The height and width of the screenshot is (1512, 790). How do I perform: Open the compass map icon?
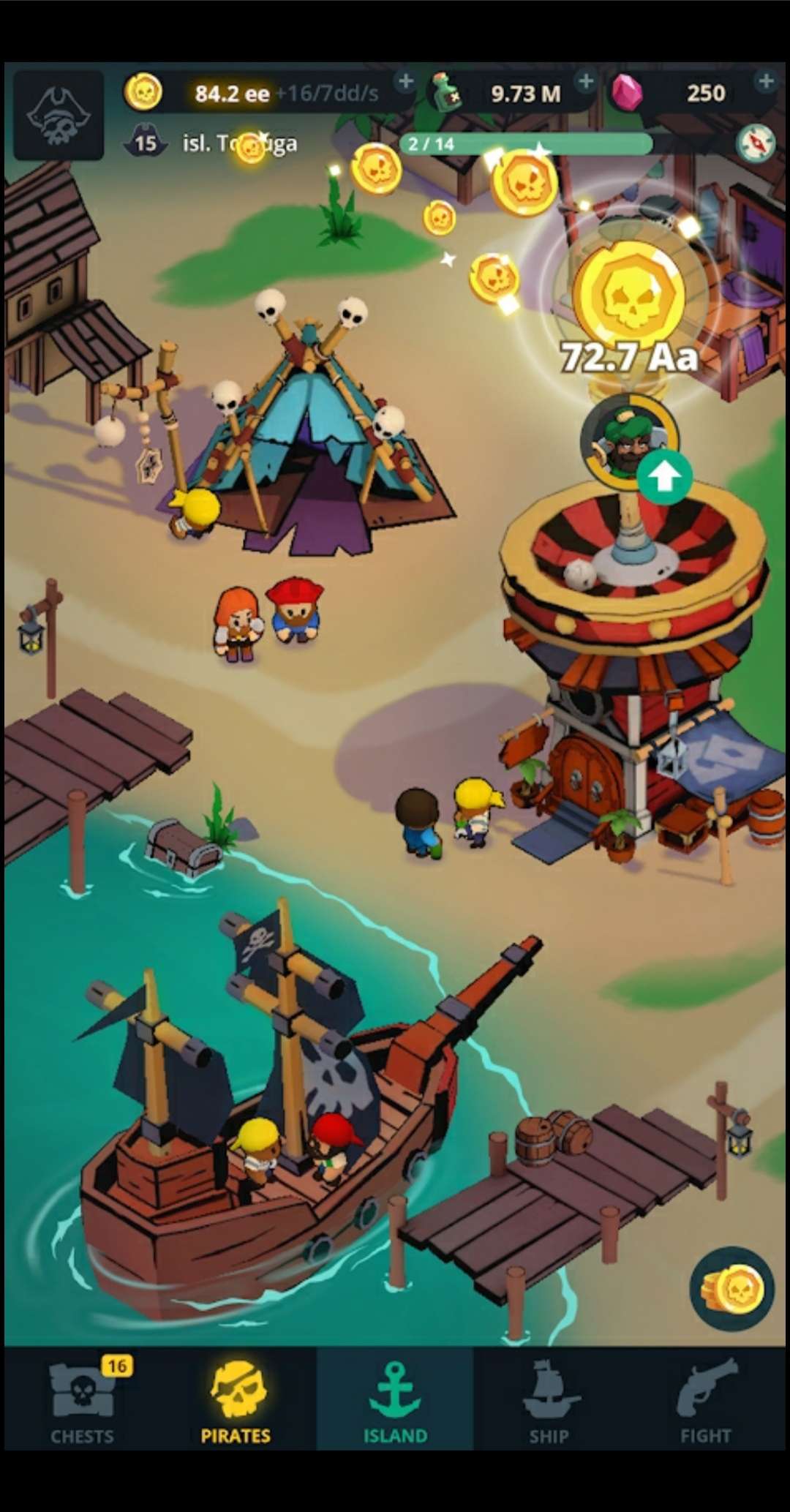pyautogui.click(x=755, y=143)
